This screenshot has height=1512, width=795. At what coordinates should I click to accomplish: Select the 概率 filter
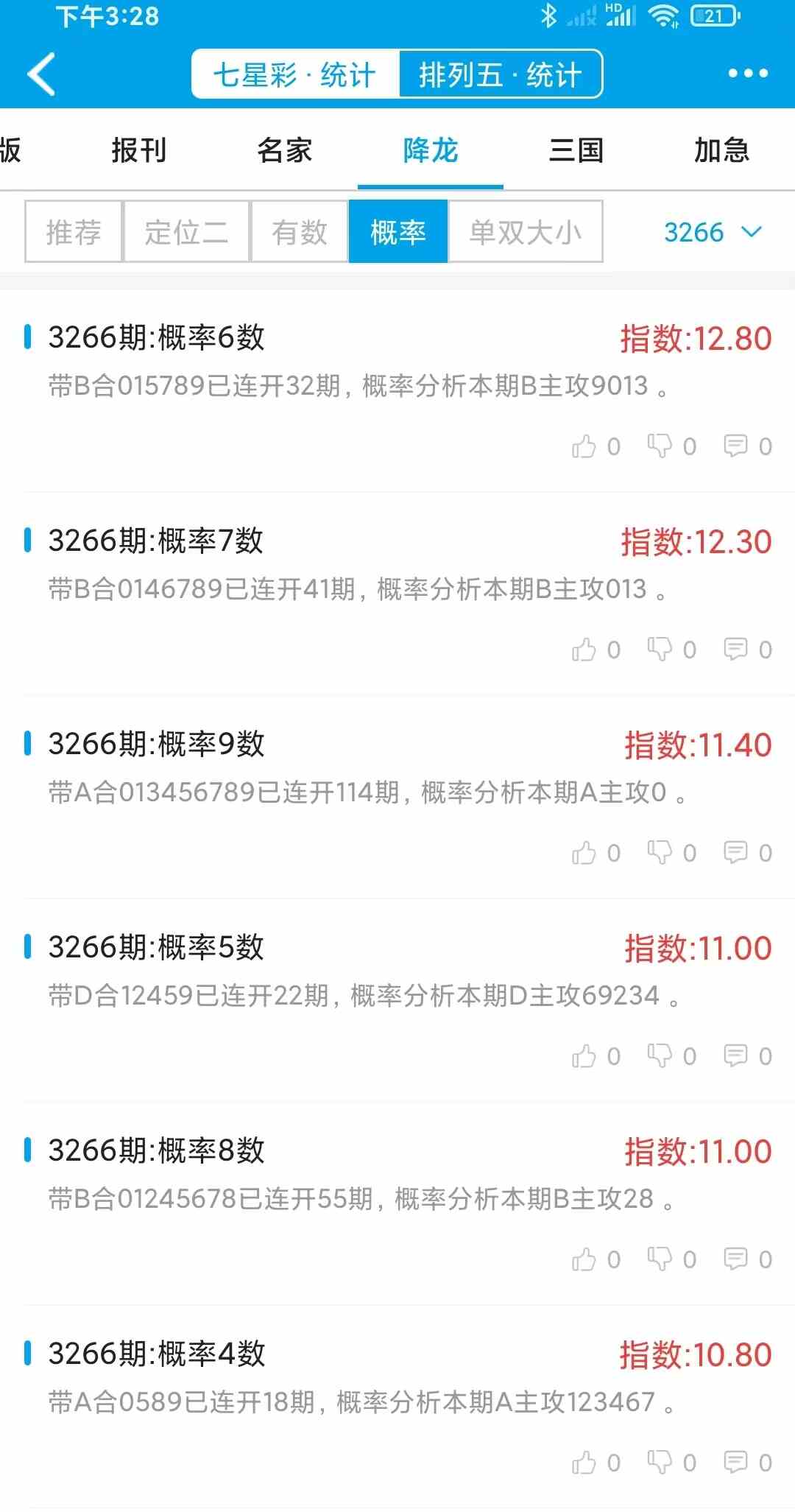point(397,232)
